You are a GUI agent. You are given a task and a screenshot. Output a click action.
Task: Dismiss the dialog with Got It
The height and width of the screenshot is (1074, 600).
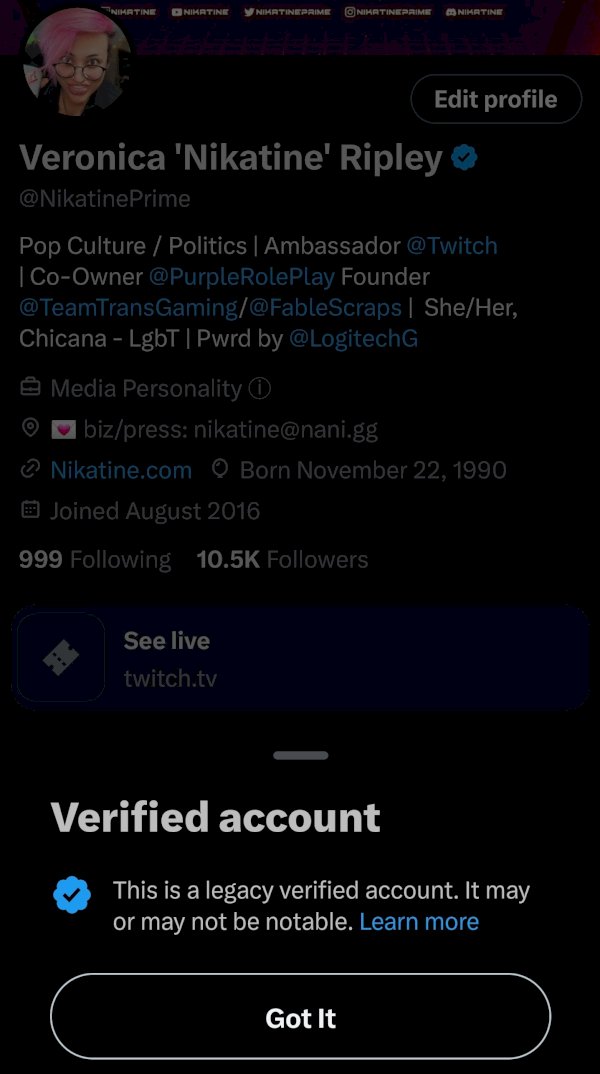(x=300, y=1017)
